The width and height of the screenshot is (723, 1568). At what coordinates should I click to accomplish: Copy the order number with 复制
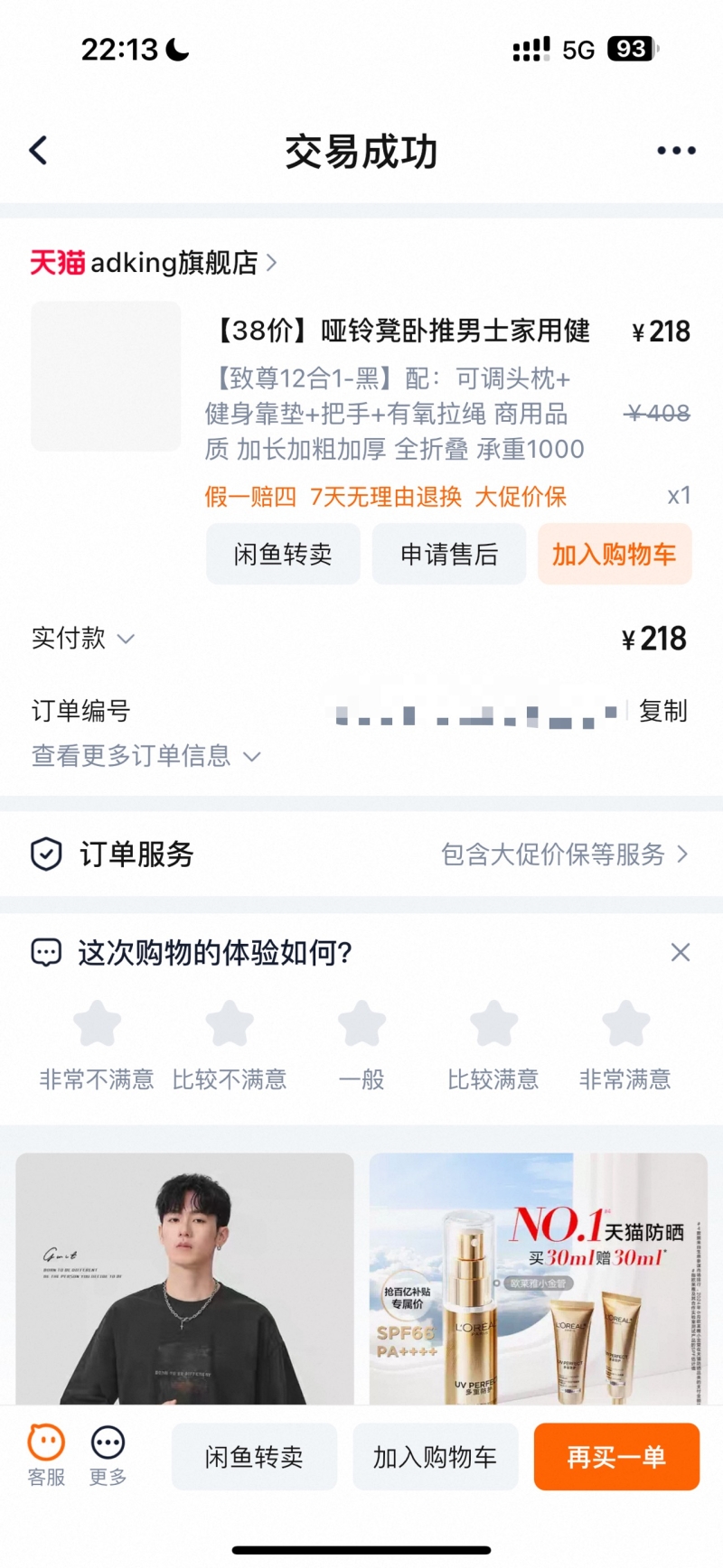662,711
